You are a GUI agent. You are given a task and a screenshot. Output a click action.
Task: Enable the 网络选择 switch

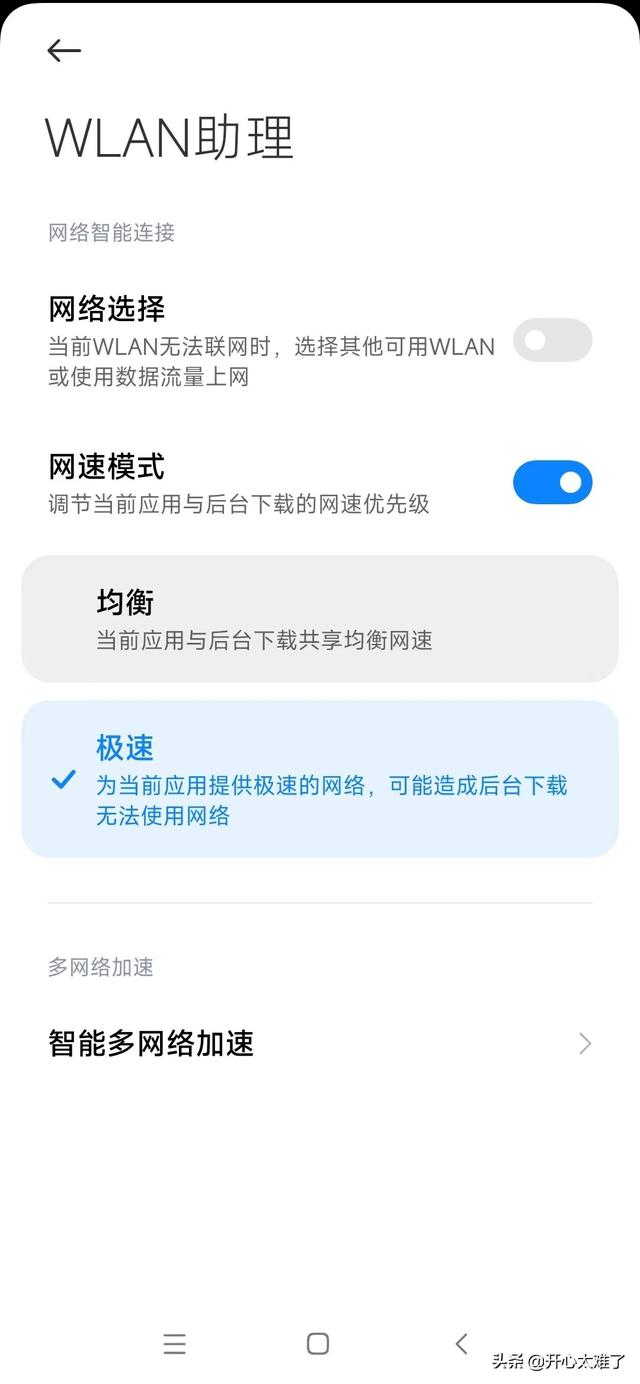(552, 340)
